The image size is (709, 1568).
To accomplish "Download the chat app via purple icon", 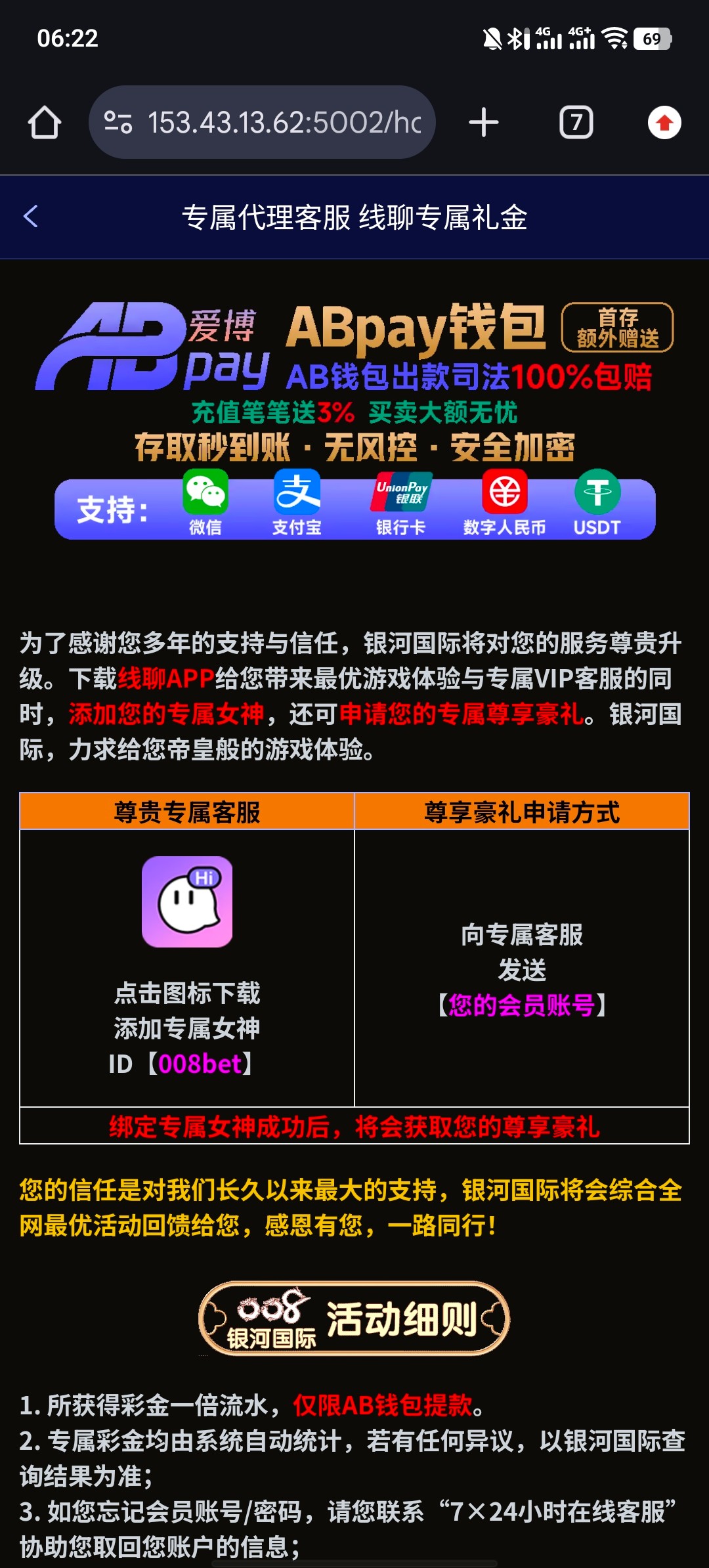I will (187, 902).
